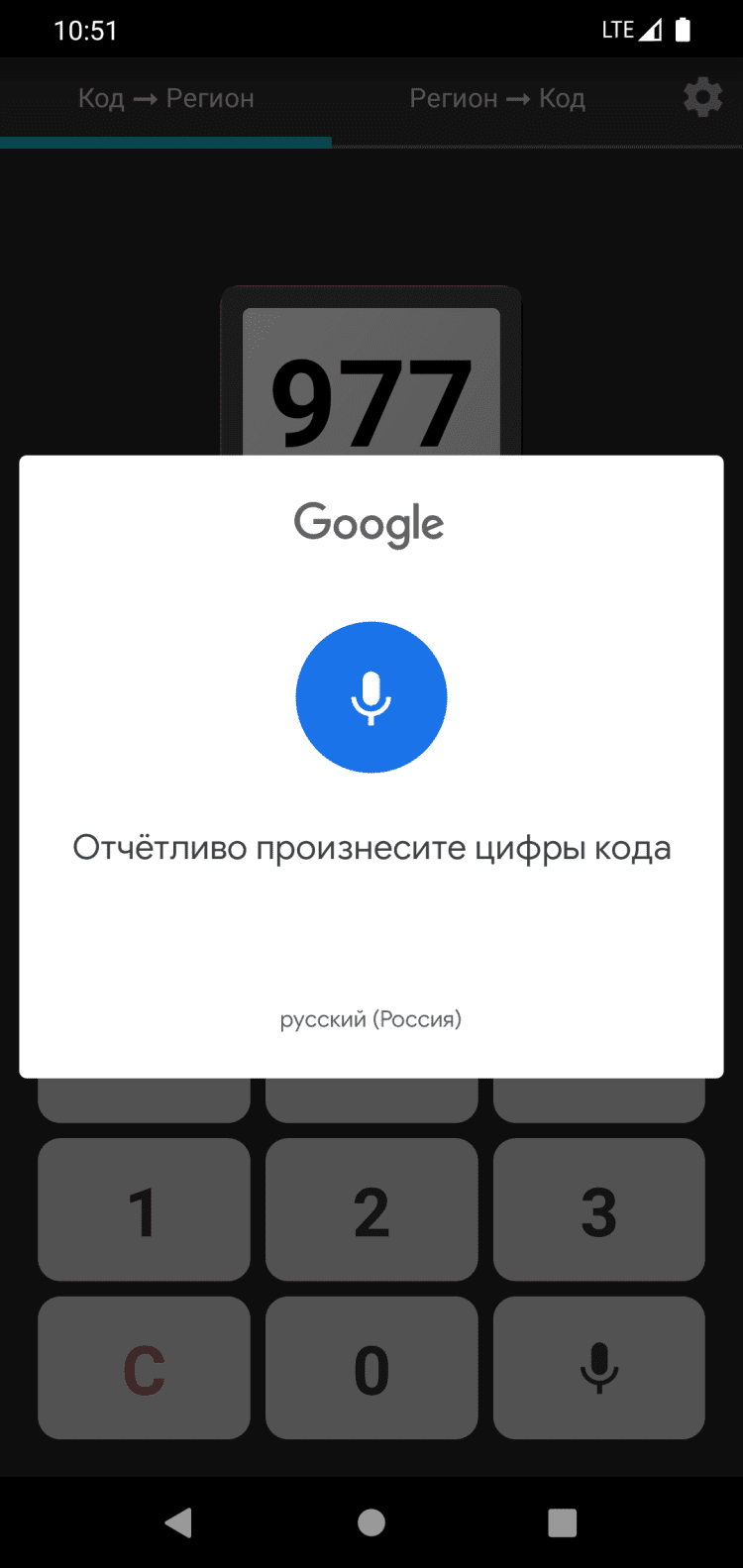Screen dimensions: 743x1568
Task: Switch to the Код → Регион tab
Action: [166, 99]
